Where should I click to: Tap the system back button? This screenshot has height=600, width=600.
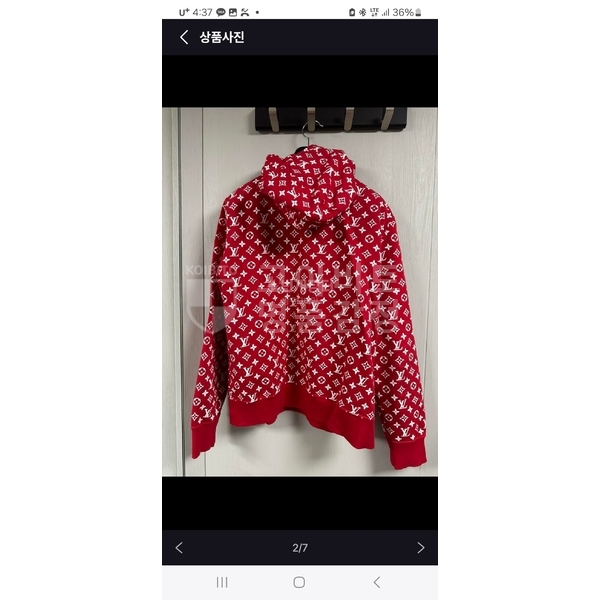click(x=376, y=582)
